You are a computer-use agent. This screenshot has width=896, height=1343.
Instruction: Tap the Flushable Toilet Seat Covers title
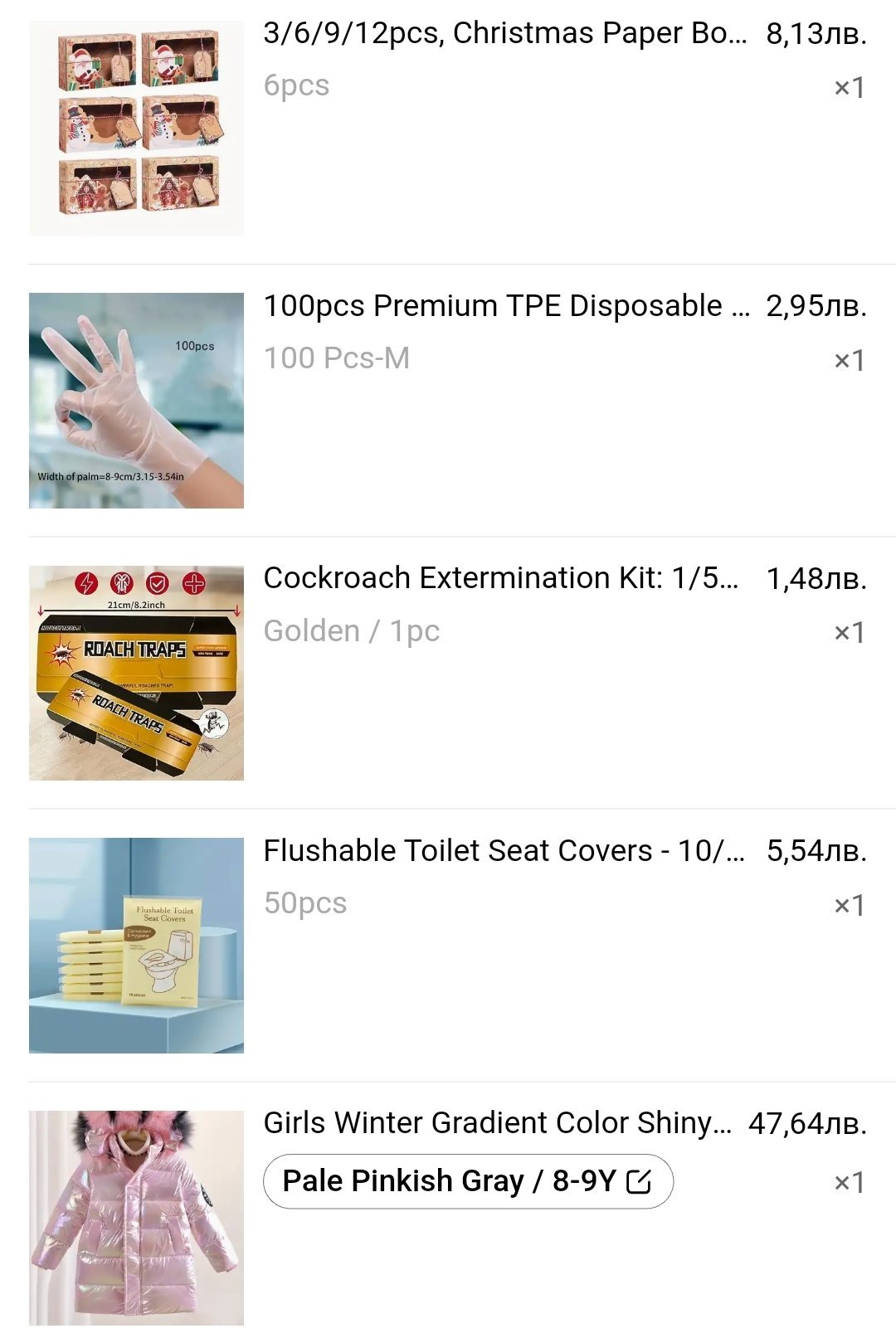[504, 851]
